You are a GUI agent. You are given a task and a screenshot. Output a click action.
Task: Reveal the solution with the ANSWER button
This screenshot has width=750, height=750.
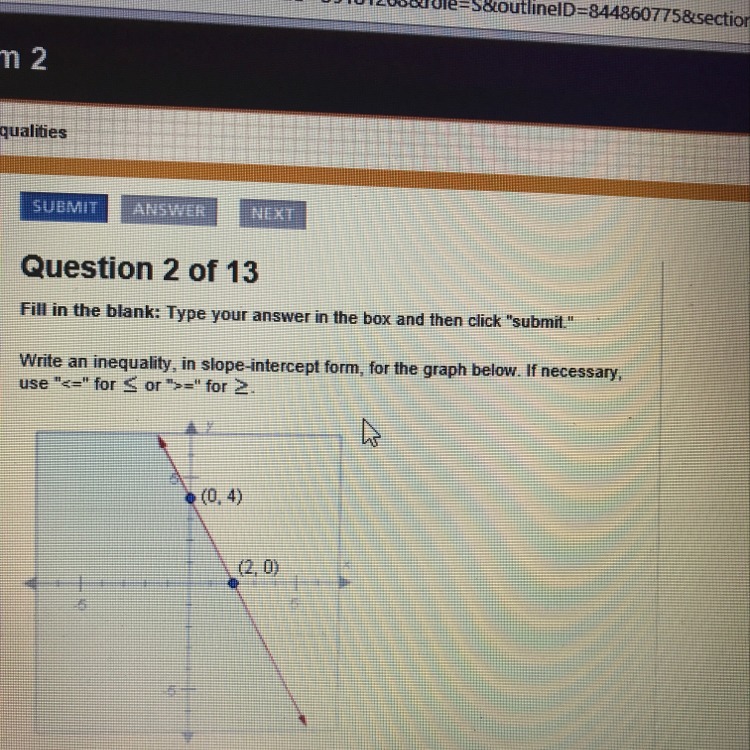tap(168, 211)
